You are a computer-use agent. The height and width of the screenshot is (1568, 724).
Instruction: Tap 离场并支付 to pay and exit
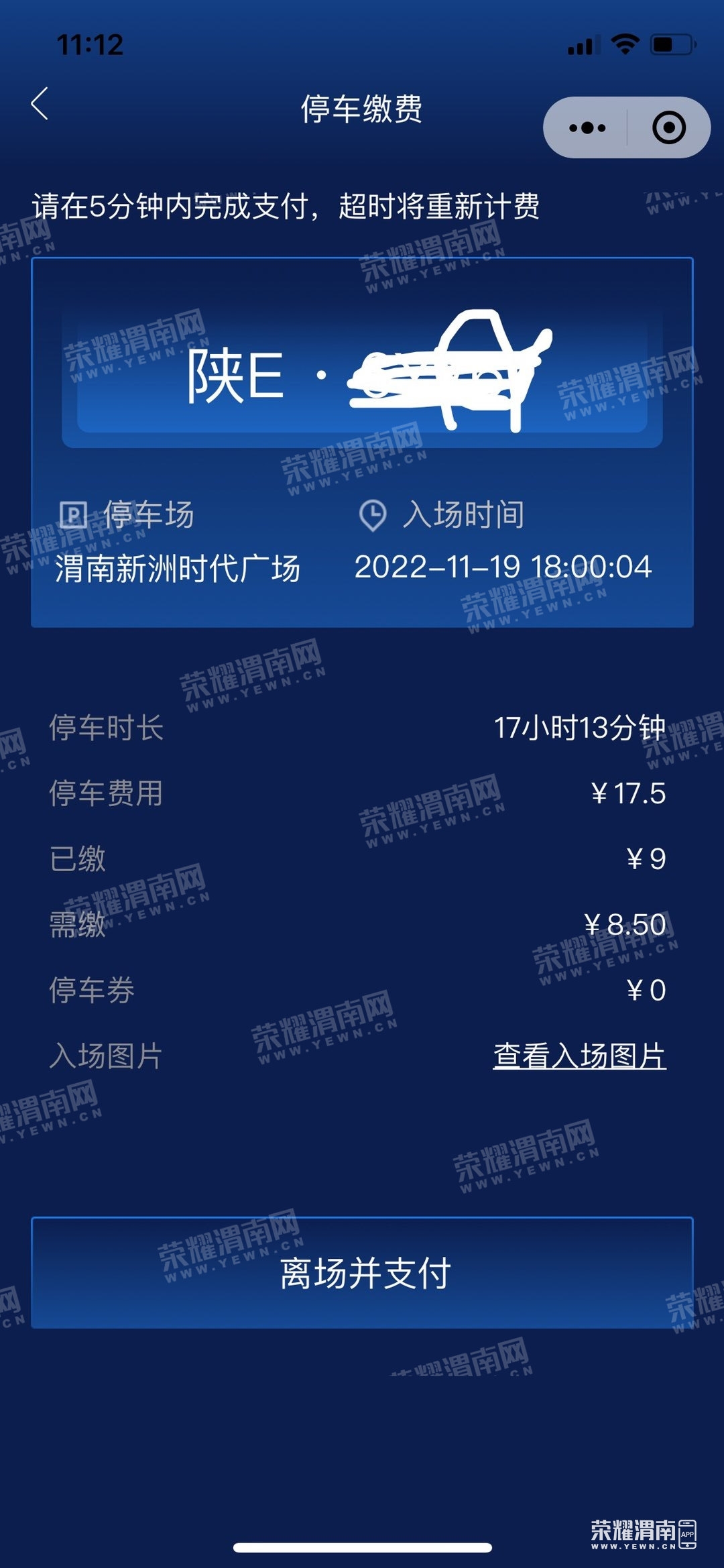pos(362,1273)
